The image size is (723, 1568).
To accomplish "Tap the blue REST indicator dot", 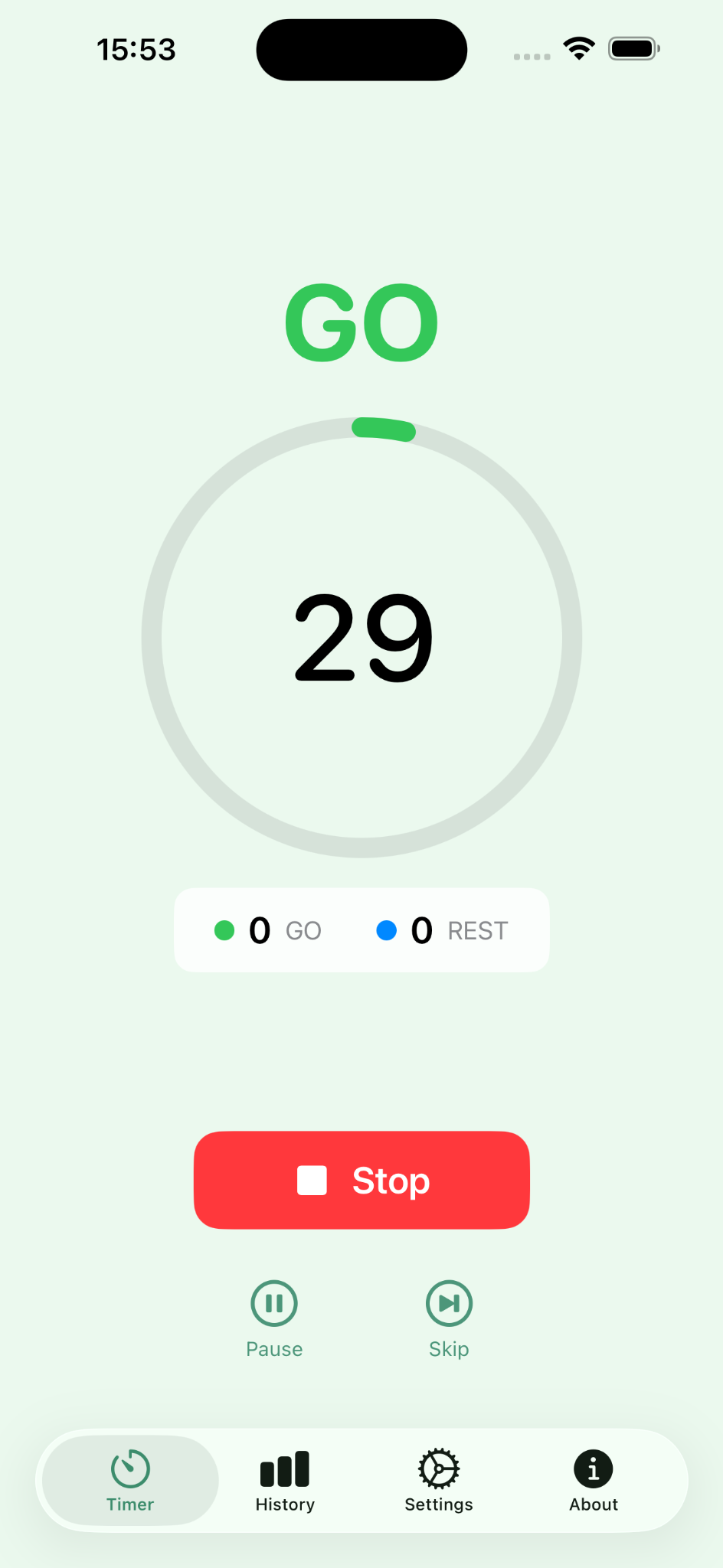I will (388, 930).
